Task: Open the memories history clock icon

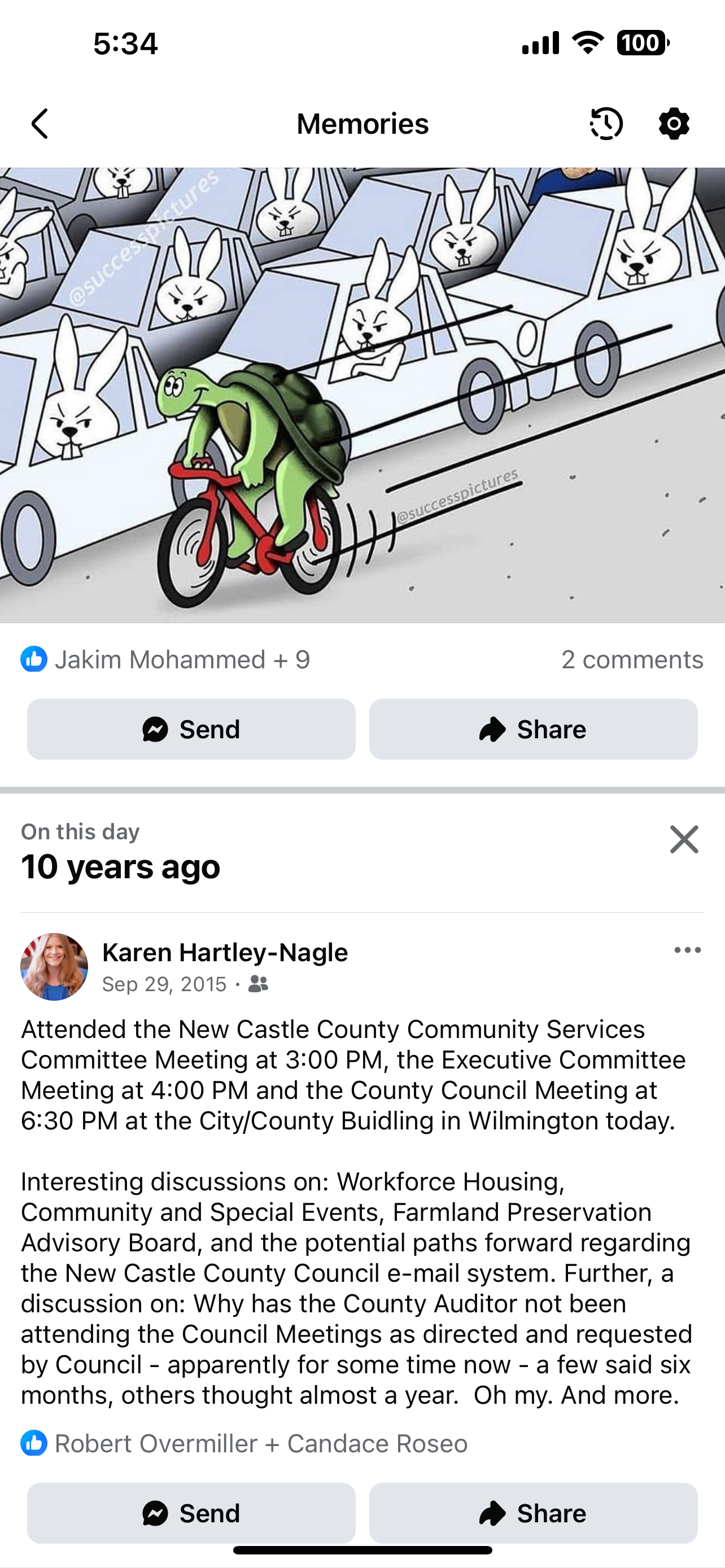Action: click(606, 124)
